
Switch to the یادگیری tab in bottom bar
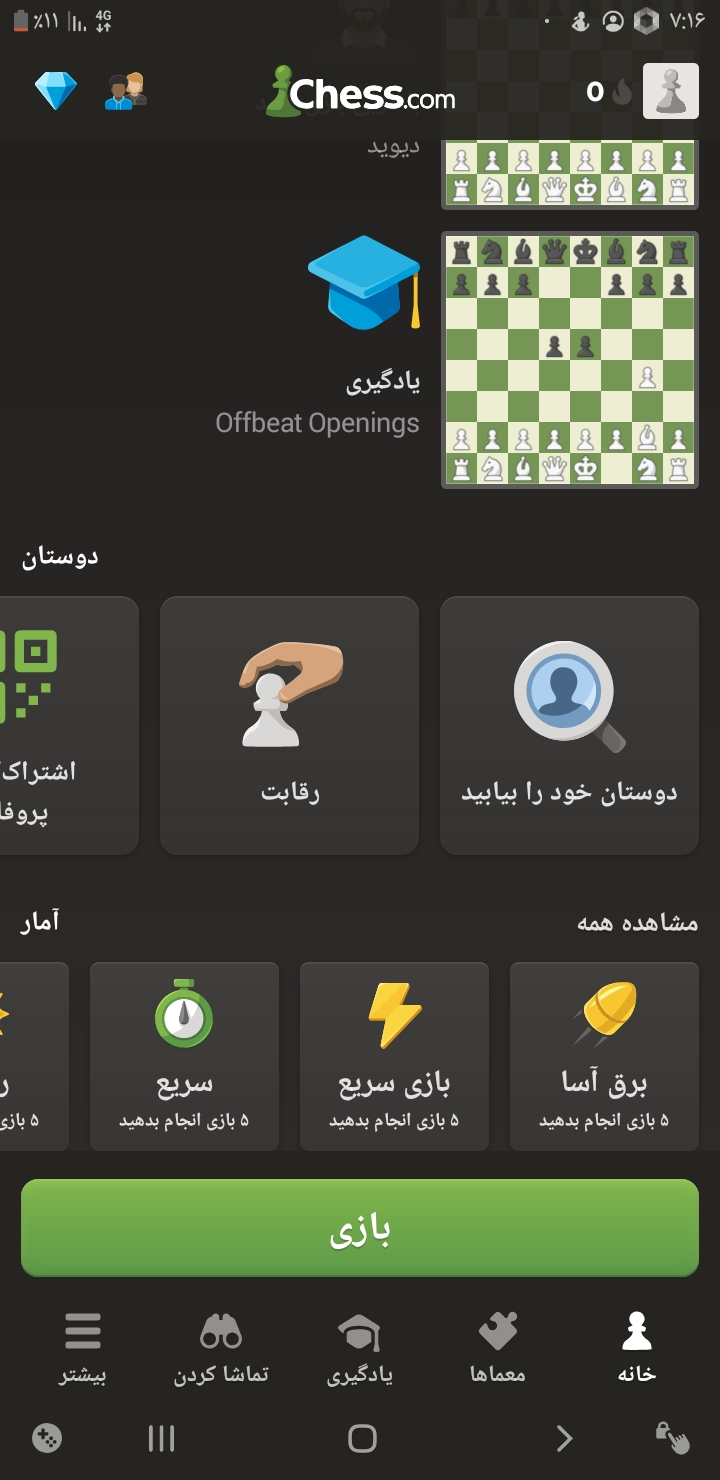pyautogui.click(x=360, y=1348)
